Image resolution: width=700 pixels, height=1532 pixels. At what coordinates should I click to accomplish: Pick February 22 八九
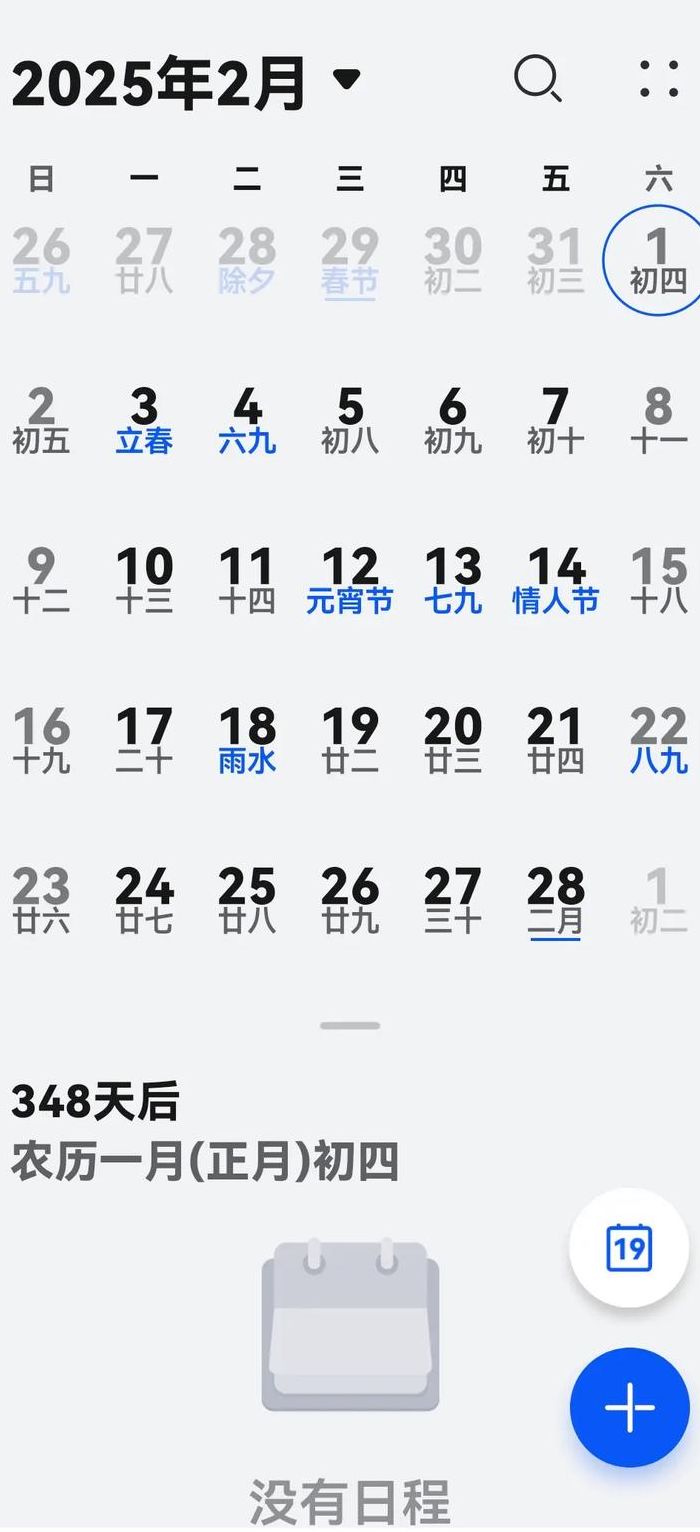point(659,741)
